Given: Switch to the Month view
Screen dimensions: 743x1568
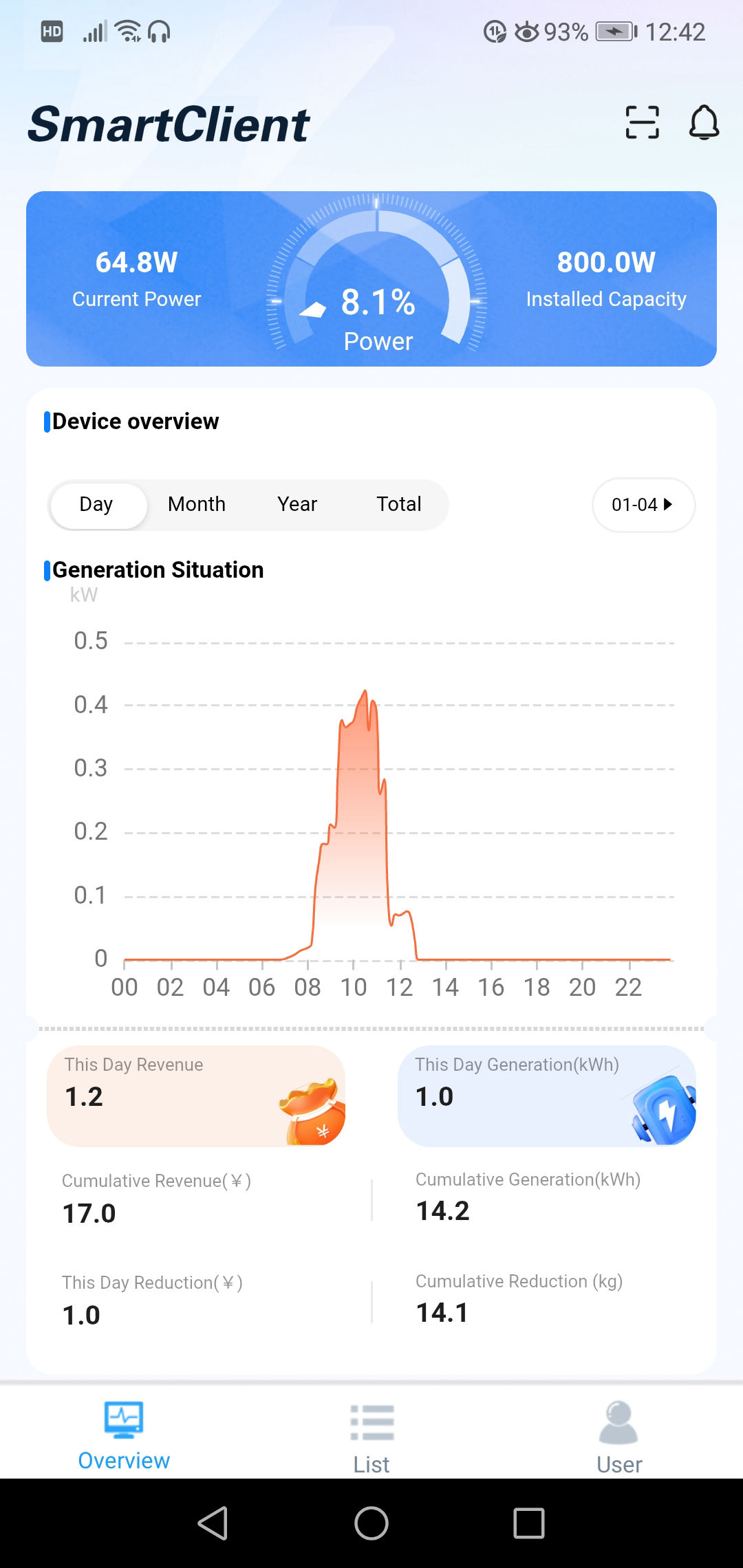Looking at the screenshot, I should click(197, 505).
